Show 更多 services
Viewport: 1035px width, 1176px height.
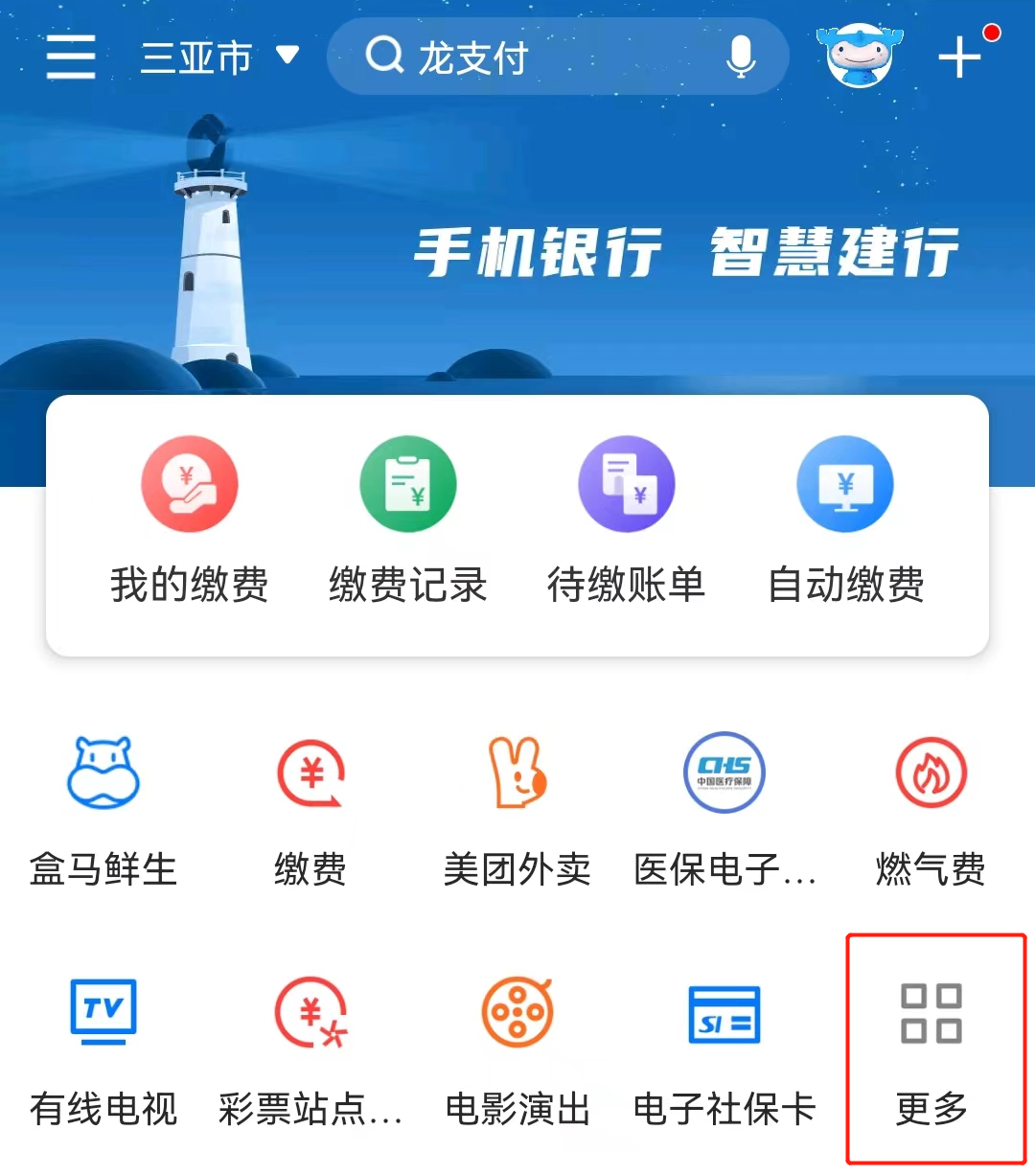[x=931, y=1049]
